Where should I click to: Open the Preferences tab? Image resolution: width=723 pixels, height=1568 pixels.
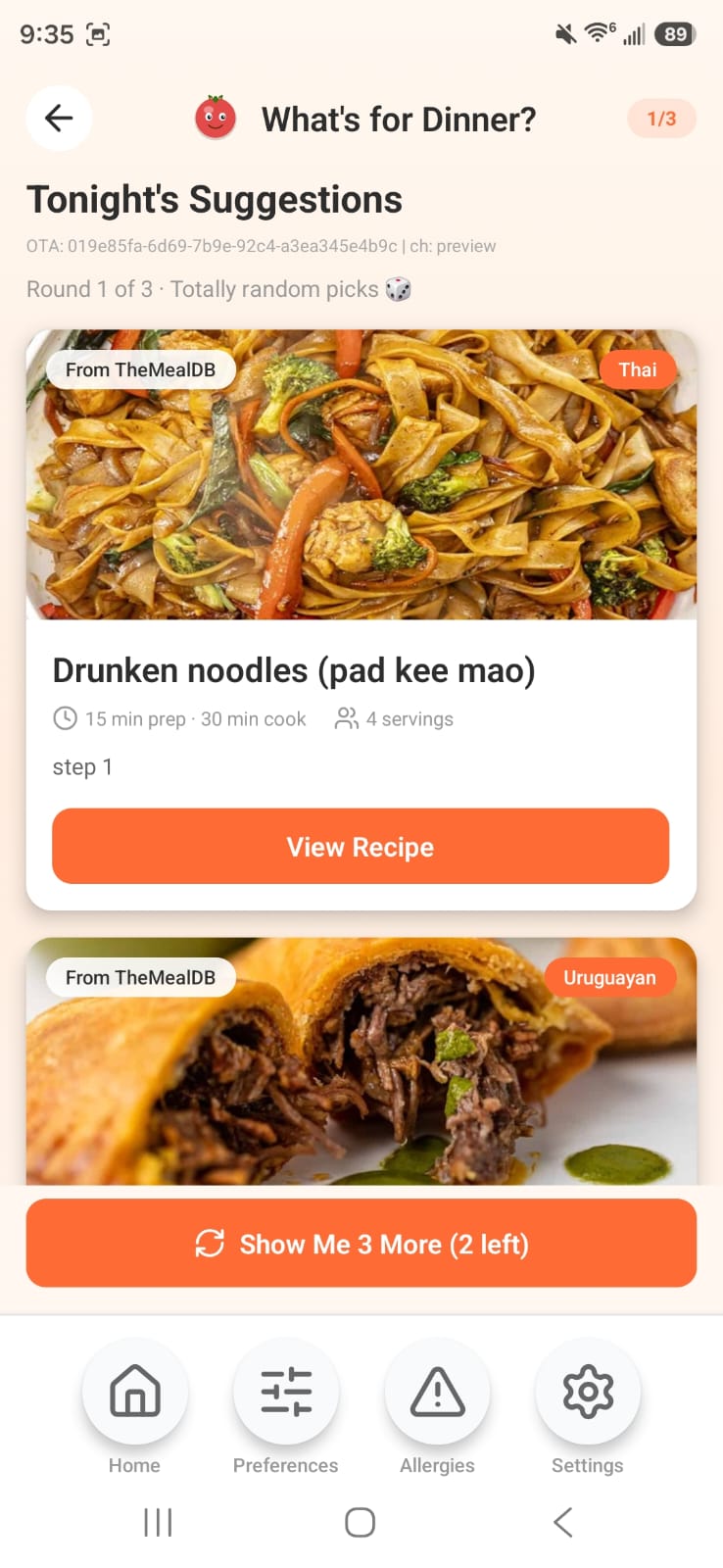285,1407
